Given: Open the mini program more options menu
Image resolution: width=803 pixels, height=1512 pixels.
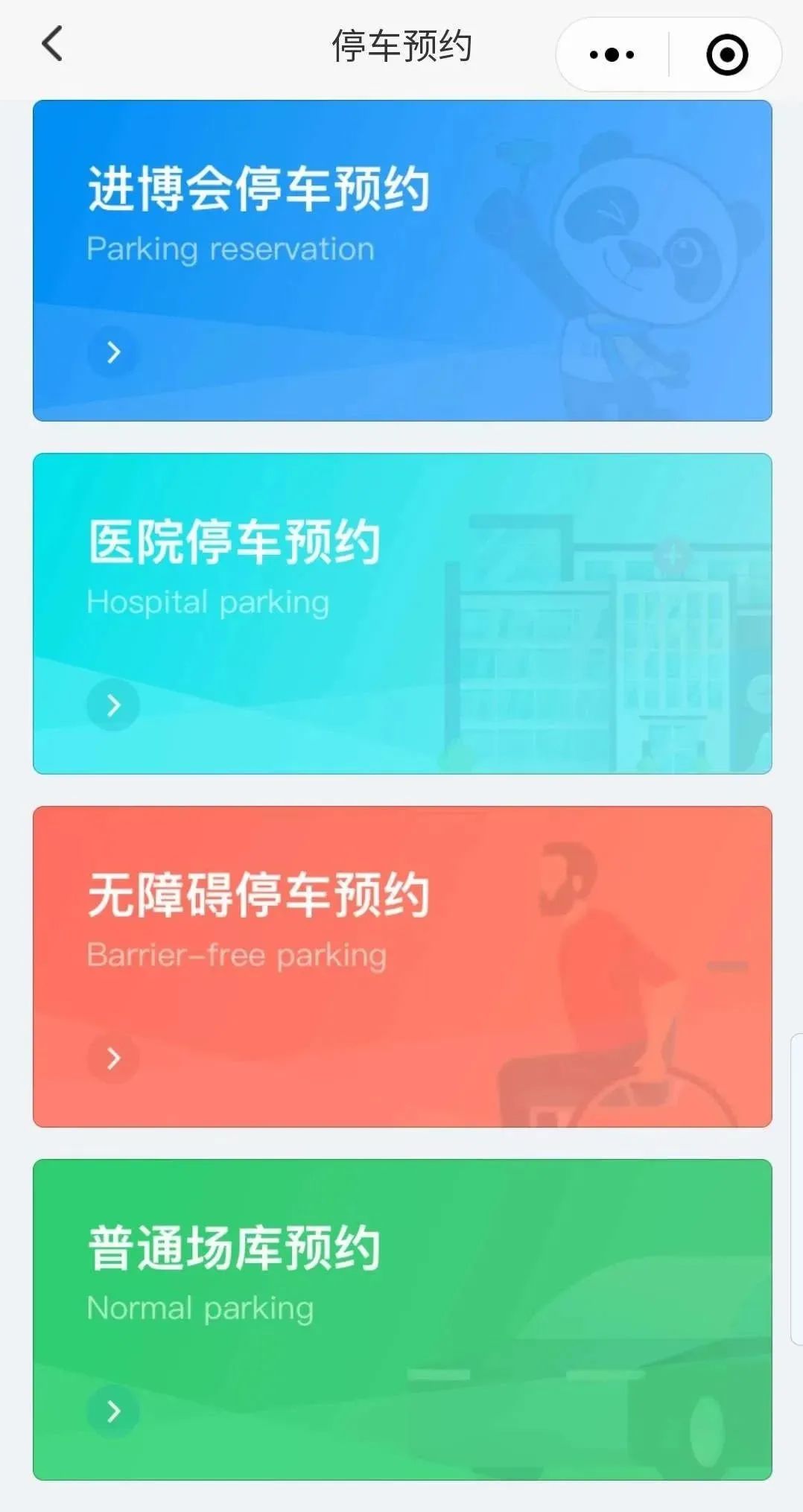Looking at the screenshot, I should tap(612, 54).
